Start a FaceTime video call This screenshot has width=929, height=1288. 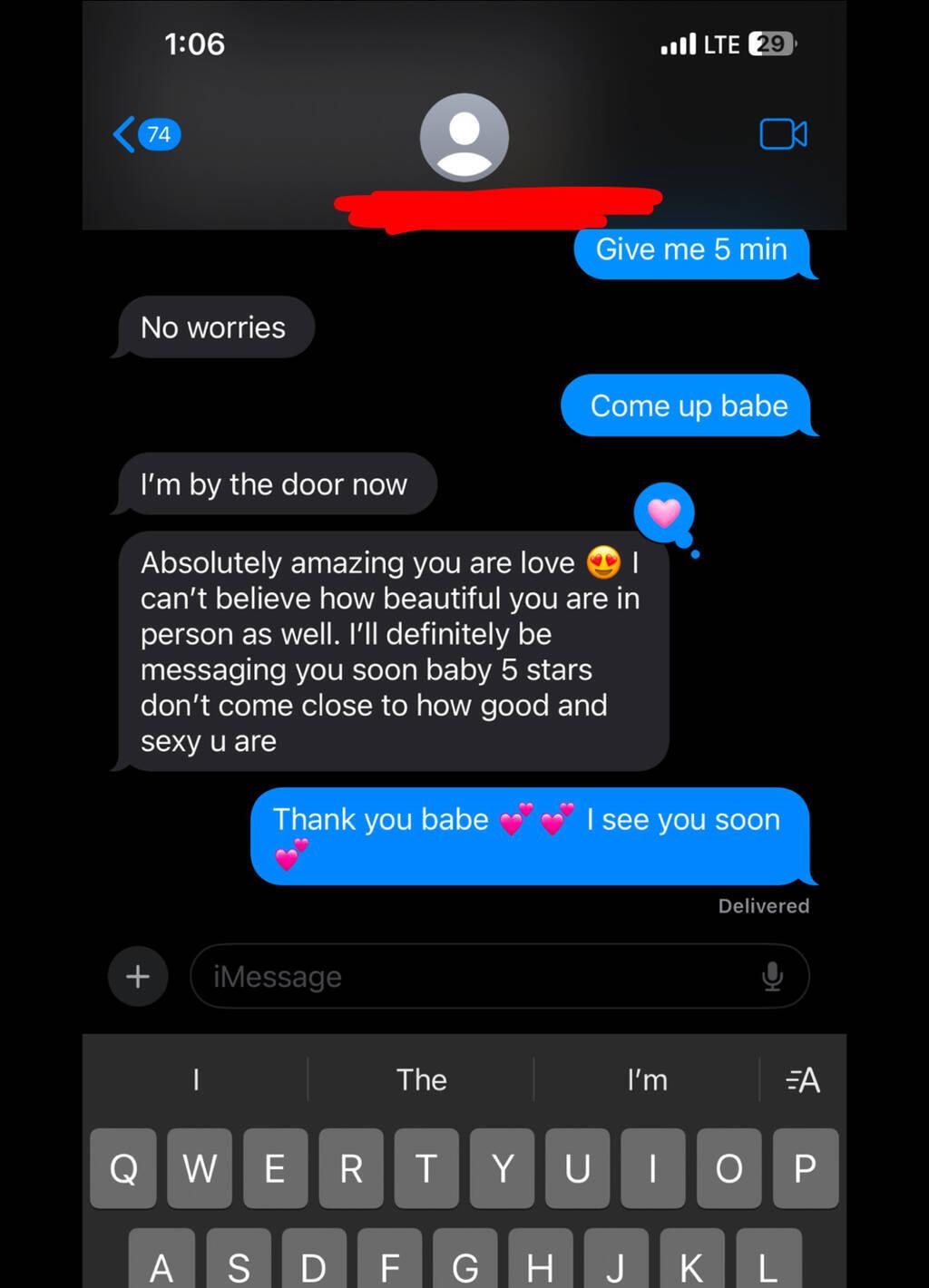coord(783,134)
